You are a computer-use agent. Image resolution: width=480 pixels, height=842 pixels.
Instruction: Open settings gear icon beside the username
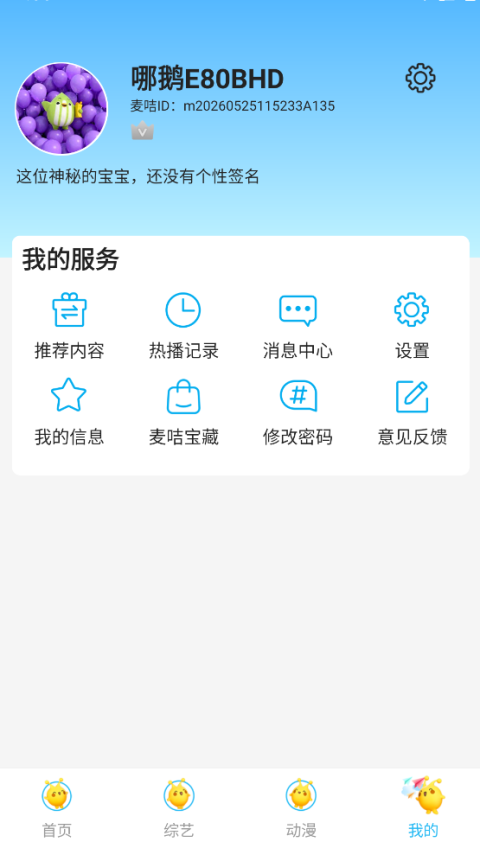pos(420,78)
